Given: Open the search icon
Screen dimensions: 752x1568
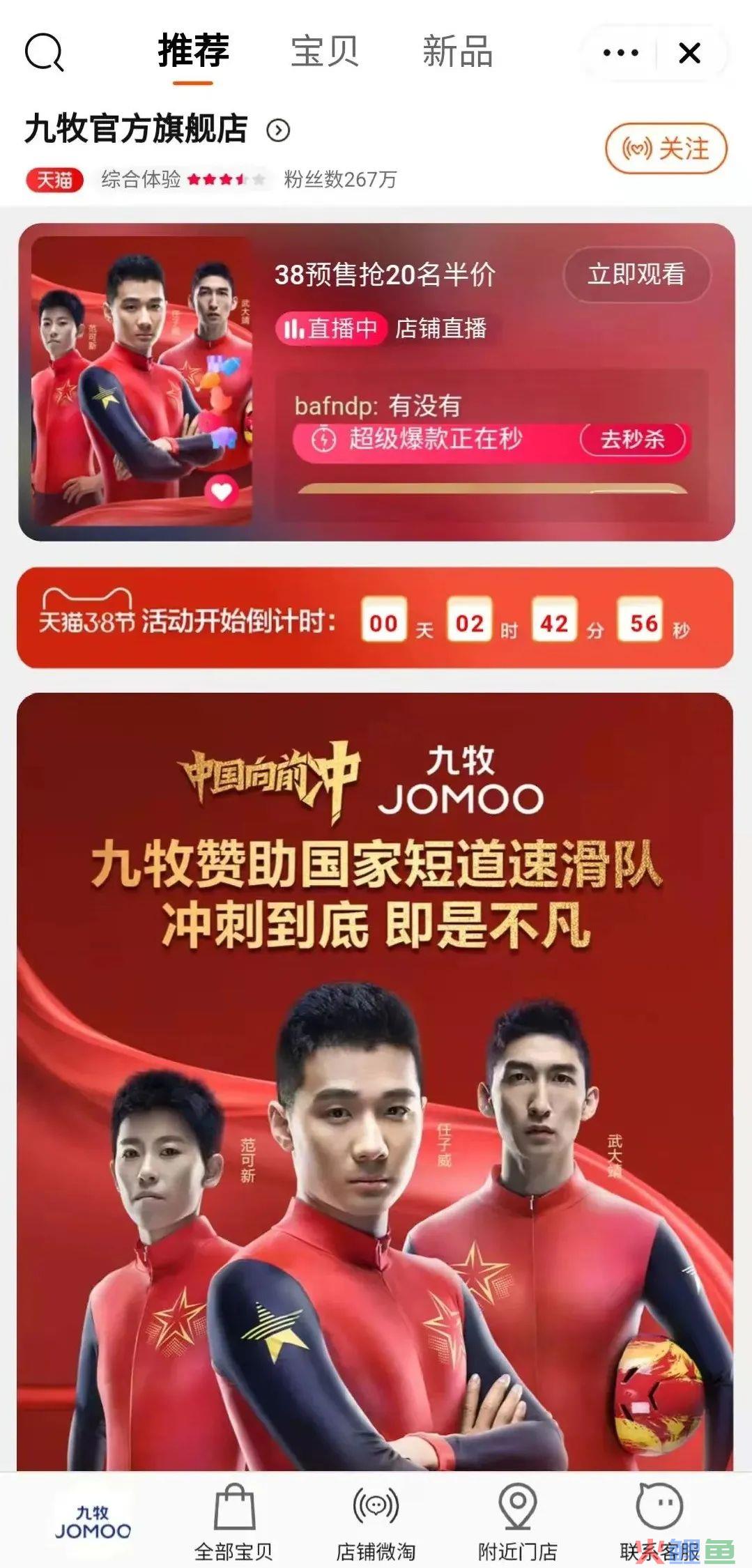Looking at the screenshot, I should pyautogui.click(x=44, y=53).
